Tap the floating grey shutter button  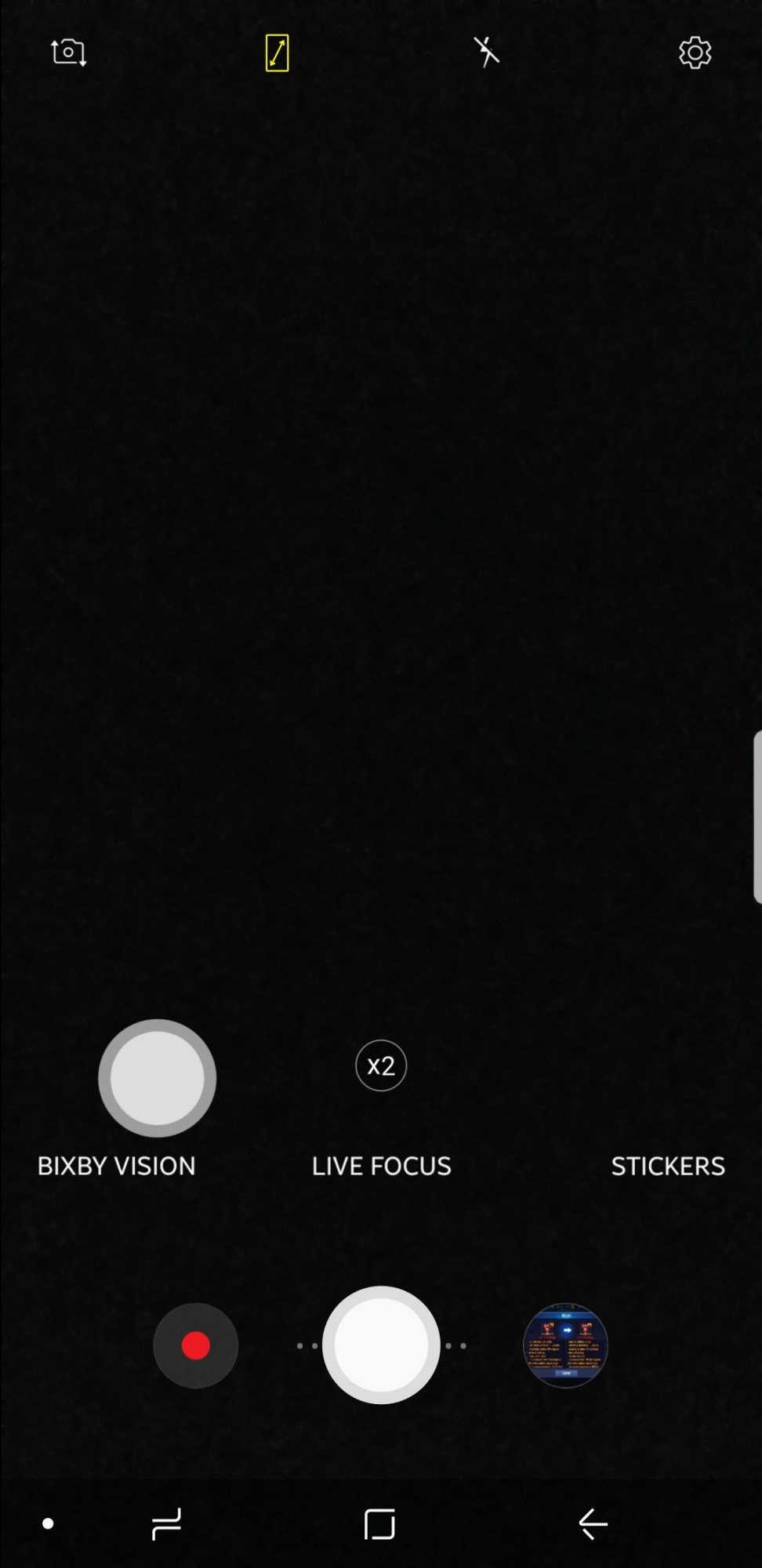pos(157,1078)
